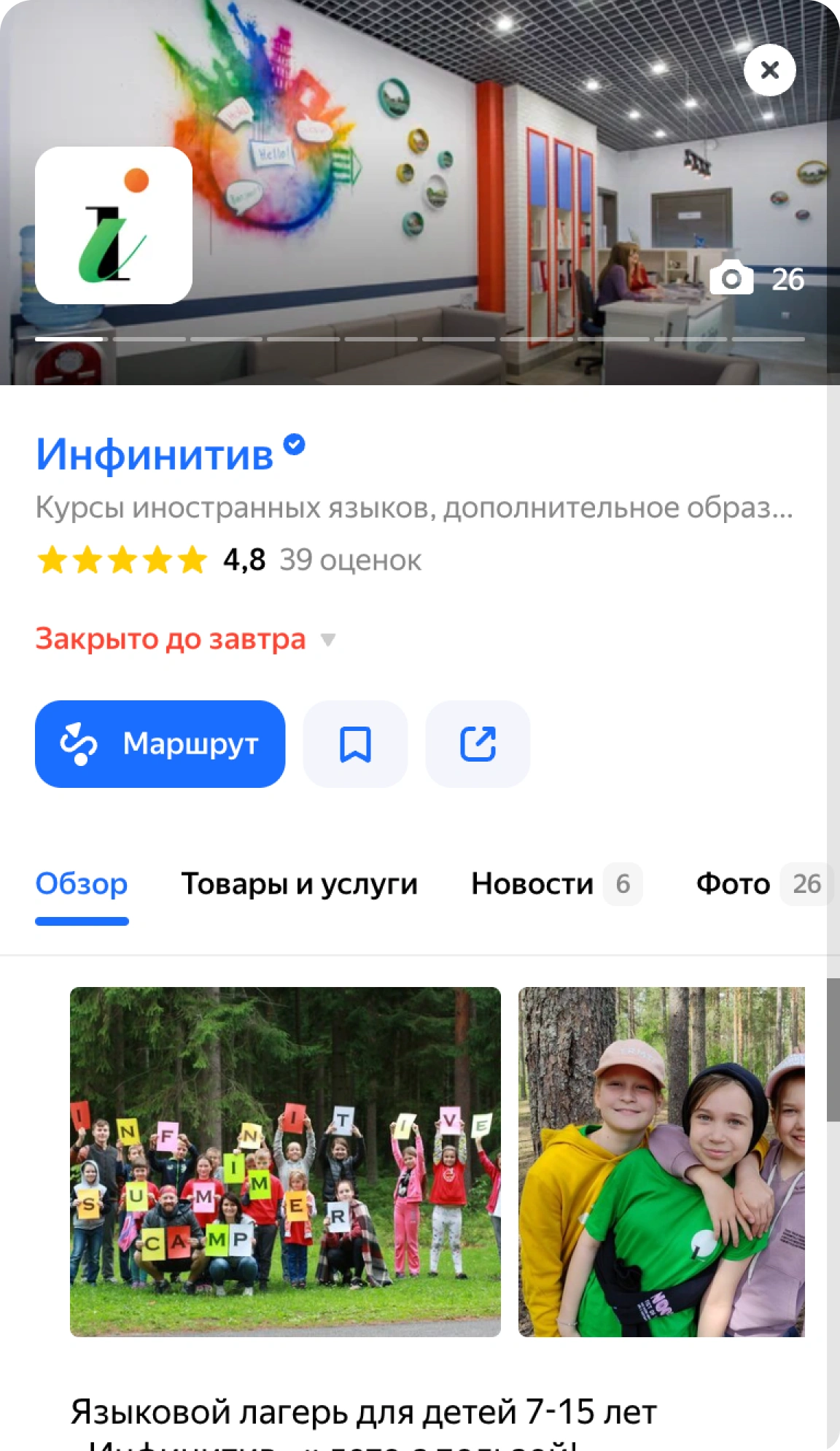Close the Инфинитив place card
This screenshot has width=840, height=1451.
tap(769, 70)
